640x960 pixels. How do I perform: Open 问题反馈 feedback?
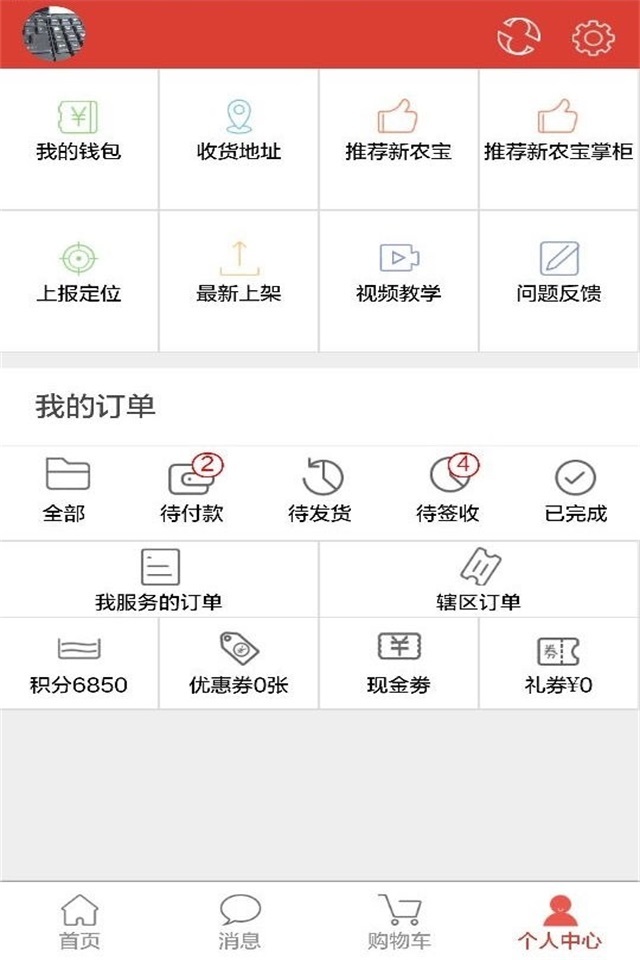point(558,274)
